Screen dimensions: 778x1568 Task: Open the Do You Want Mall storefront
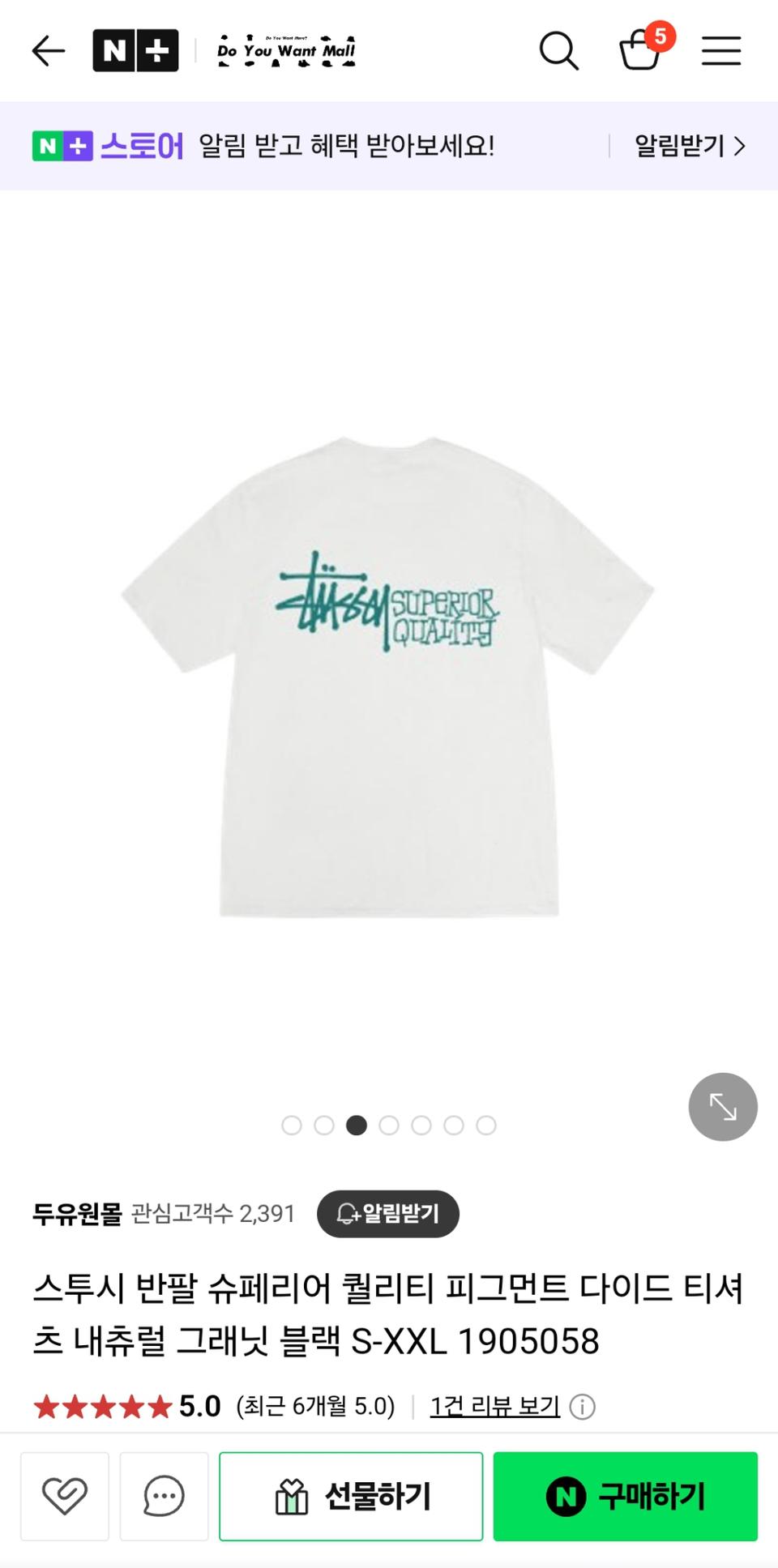286,51
